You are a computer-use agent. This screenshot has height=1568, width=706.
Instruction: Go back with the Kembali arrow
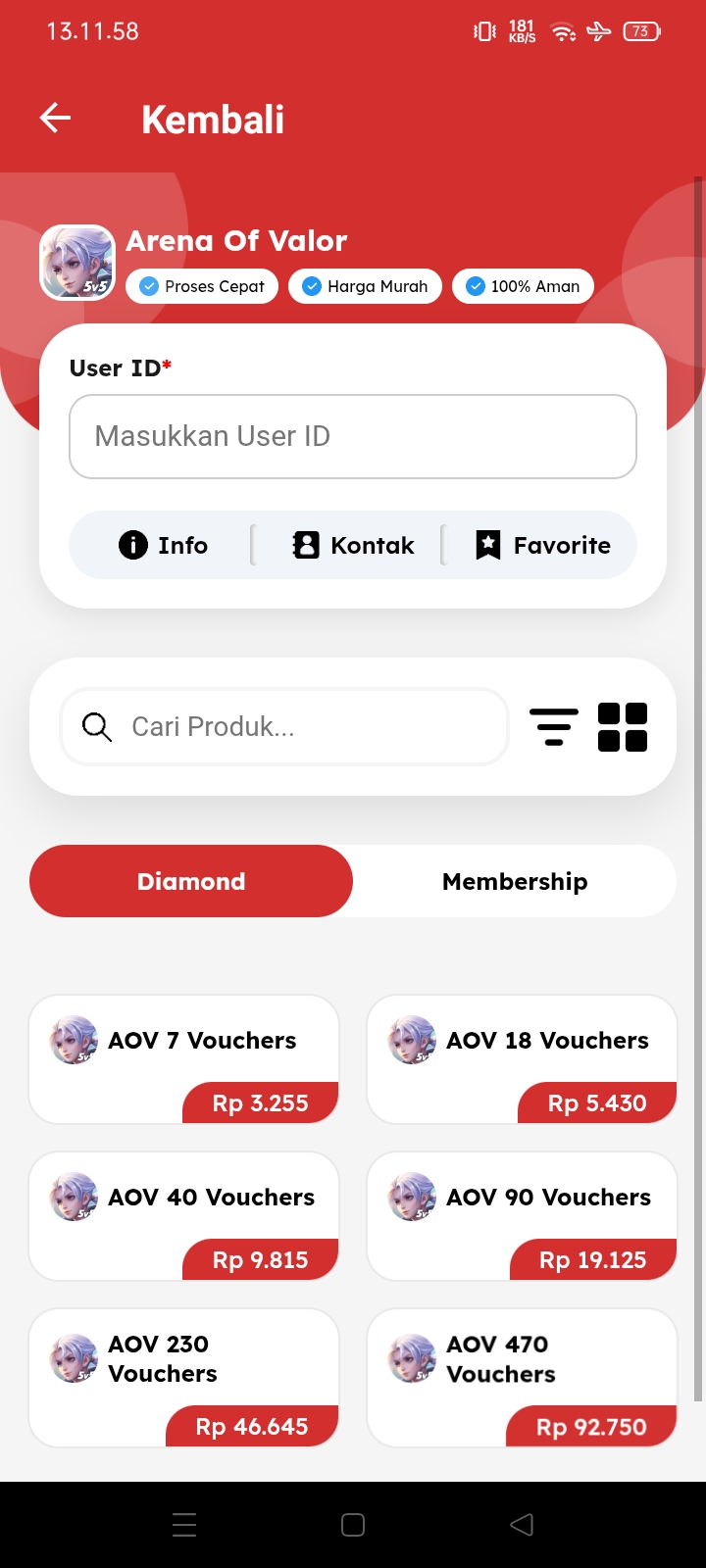pyautogui.click(x=56, y=119)
